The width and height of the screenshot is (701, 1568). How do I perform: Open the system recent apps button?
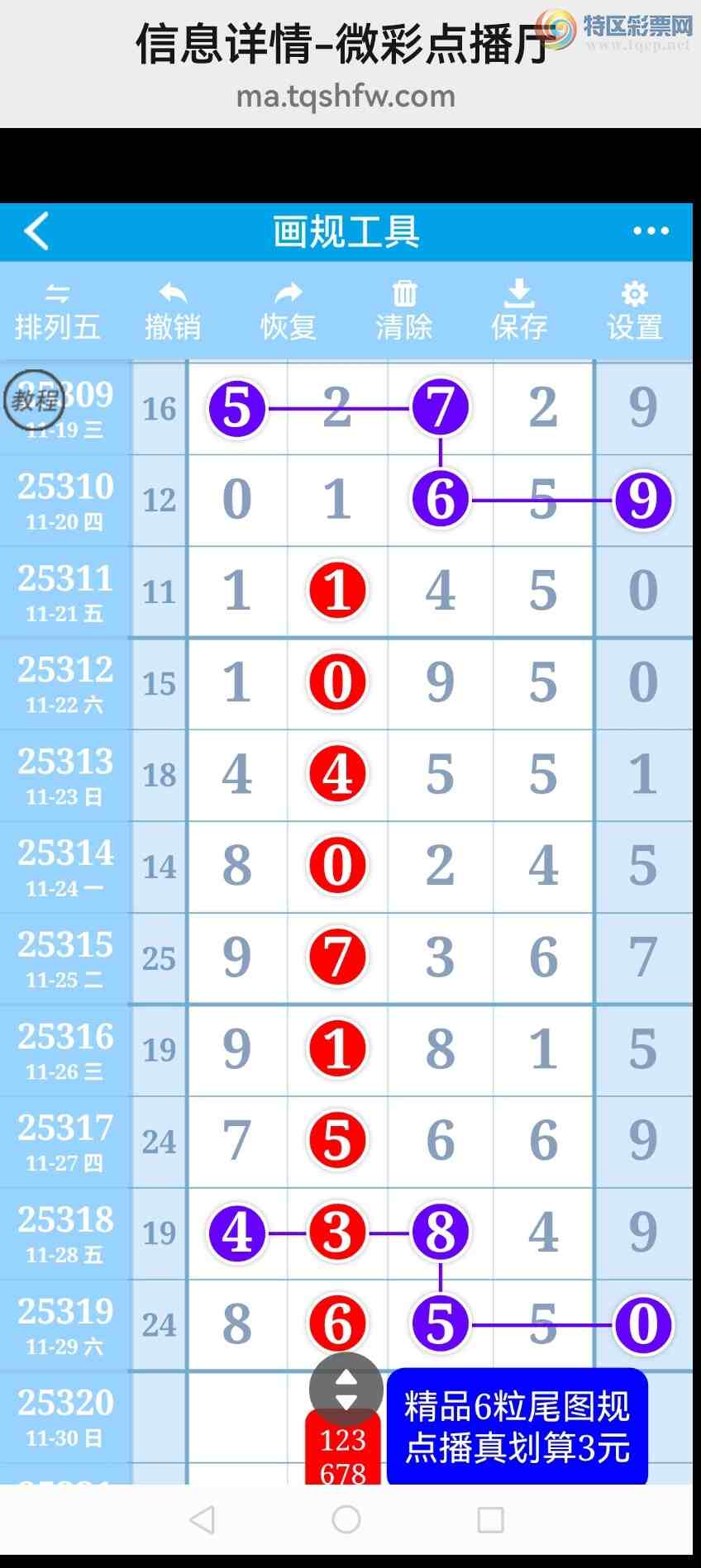490,1518
